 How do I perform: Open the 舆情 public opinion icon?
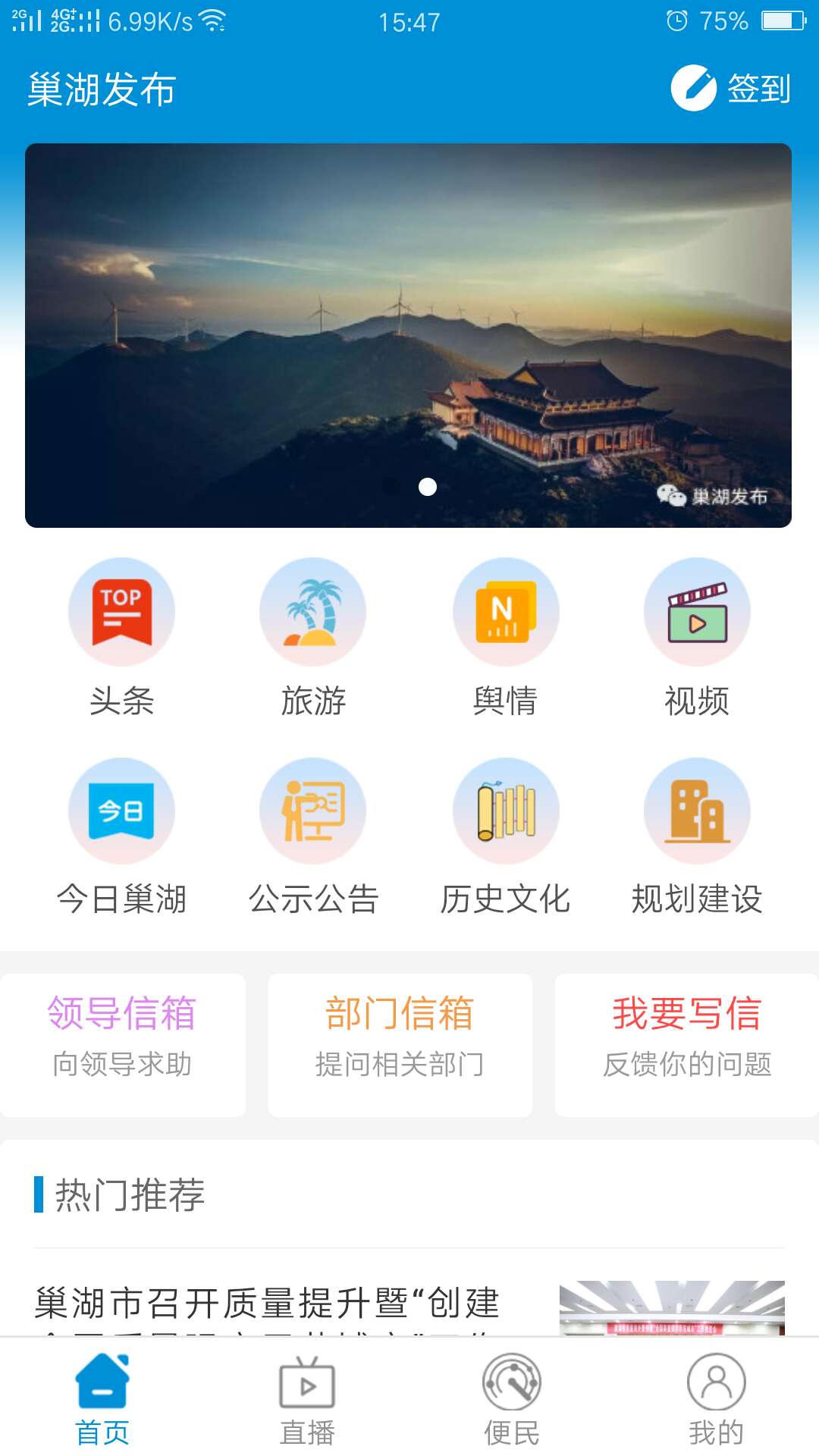pyautogui.click(x=505, y=611)
